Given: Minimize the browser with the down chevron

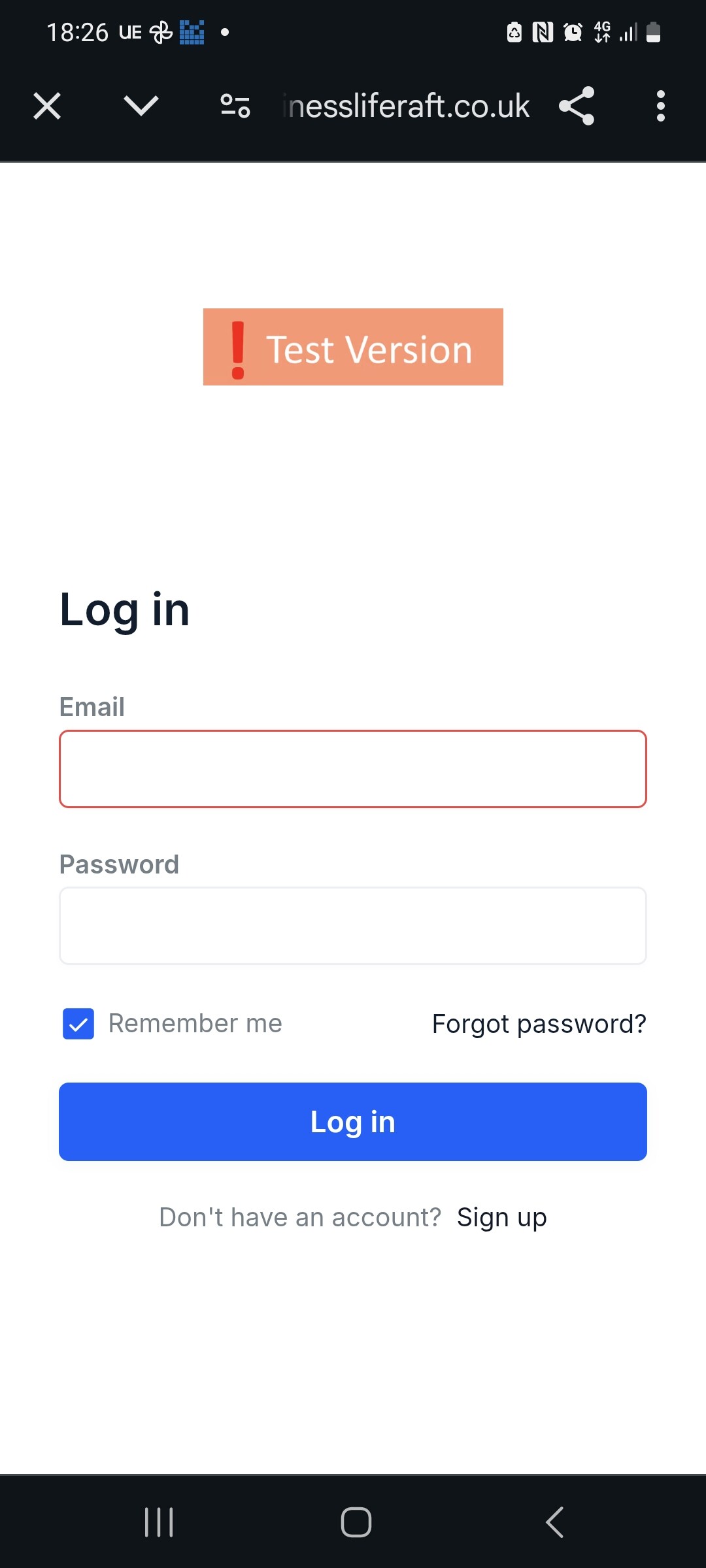Looking at the screenshot, I should pos(141,106).
